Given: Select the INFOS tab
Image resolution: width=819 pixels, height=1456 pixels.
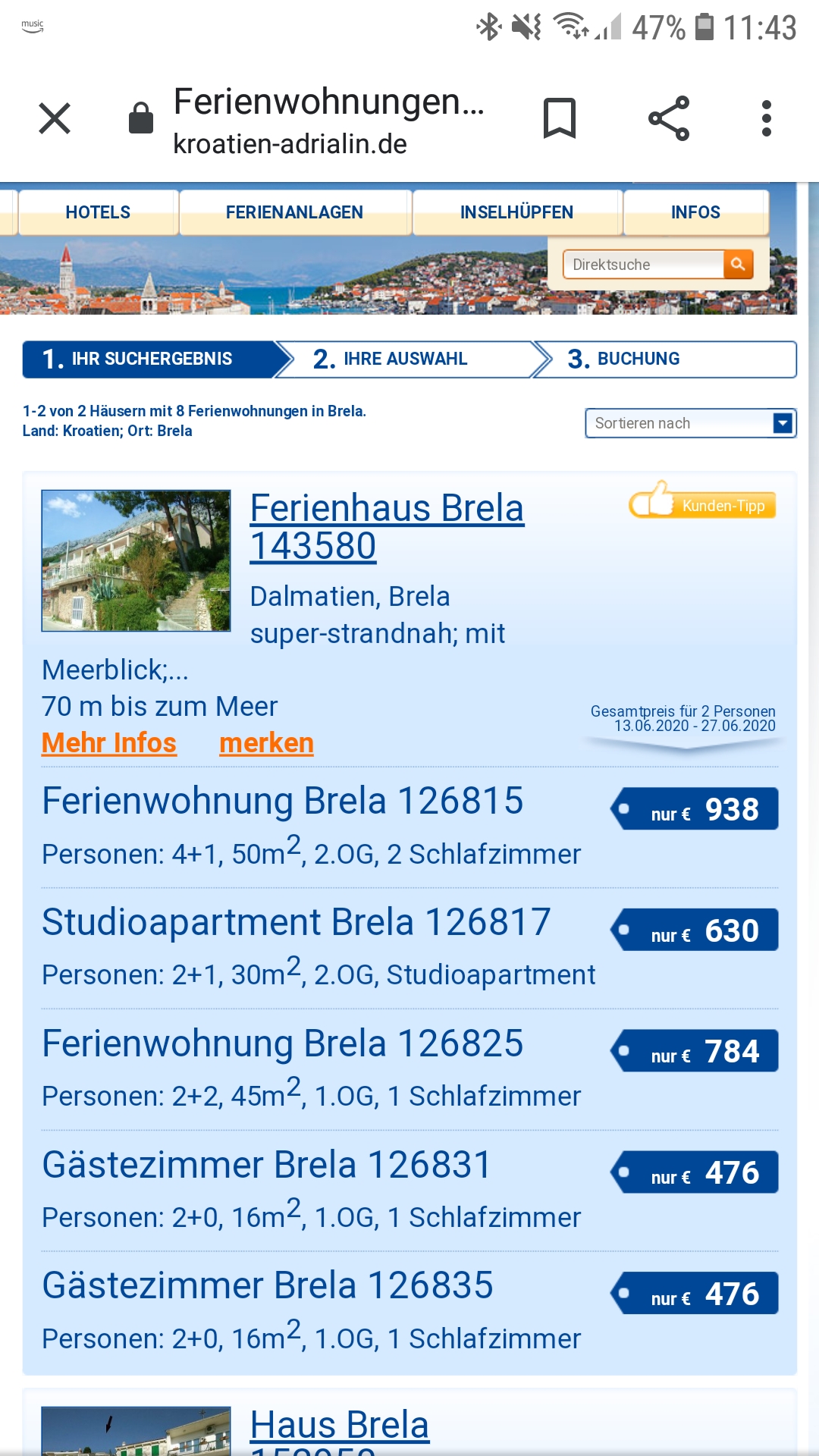Looking at the screenshot, I should point(695,212).
